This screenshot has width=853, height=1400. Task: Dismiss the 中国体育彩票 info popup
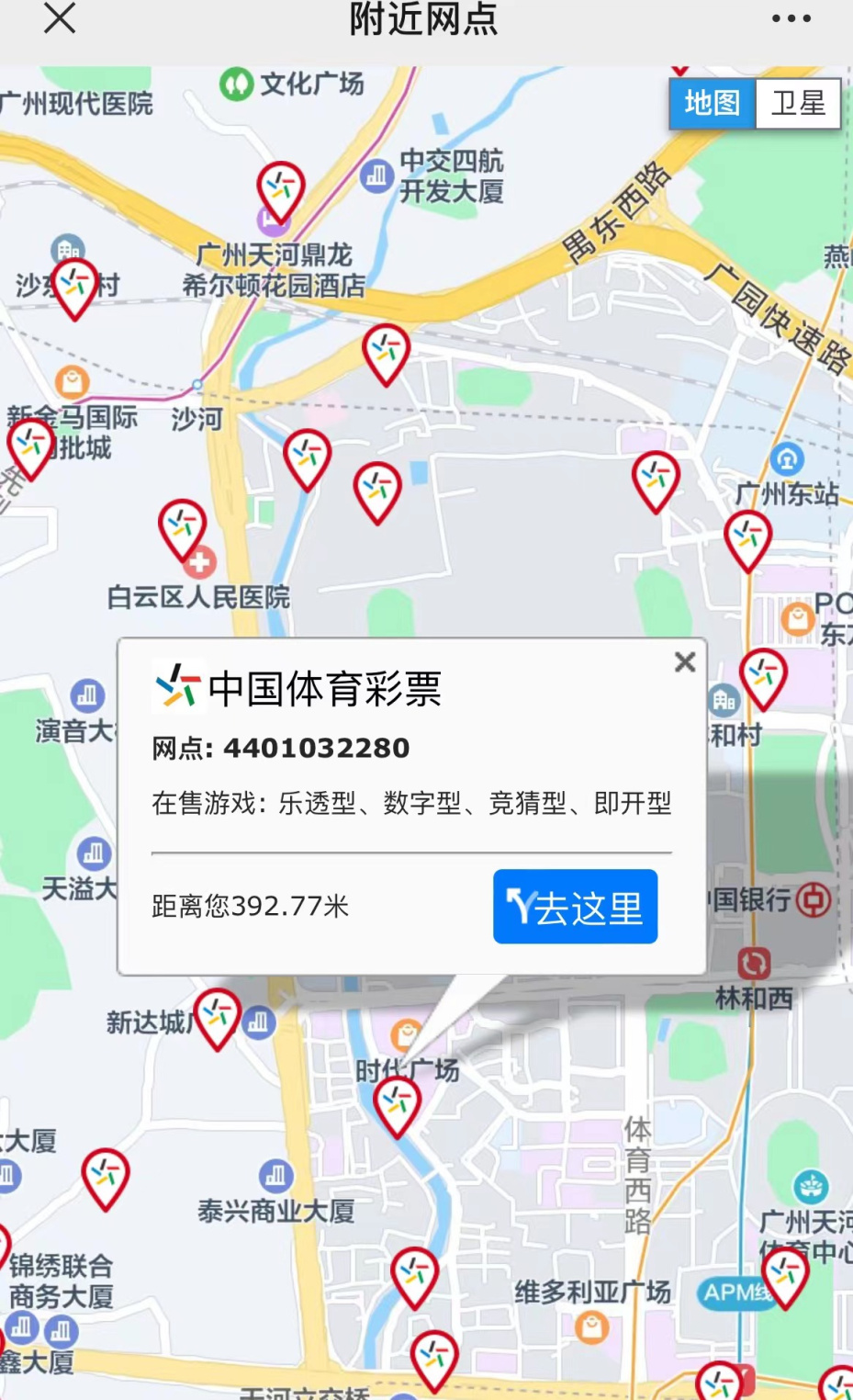tap(684, 662)
